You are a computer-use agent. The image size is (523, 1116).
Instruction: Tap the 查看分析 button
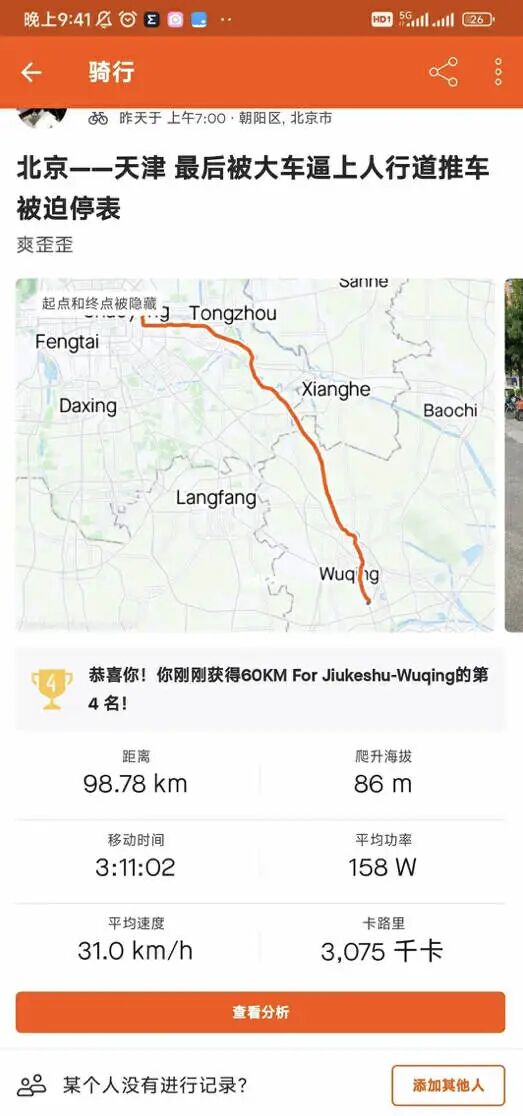pos(260,1012)
